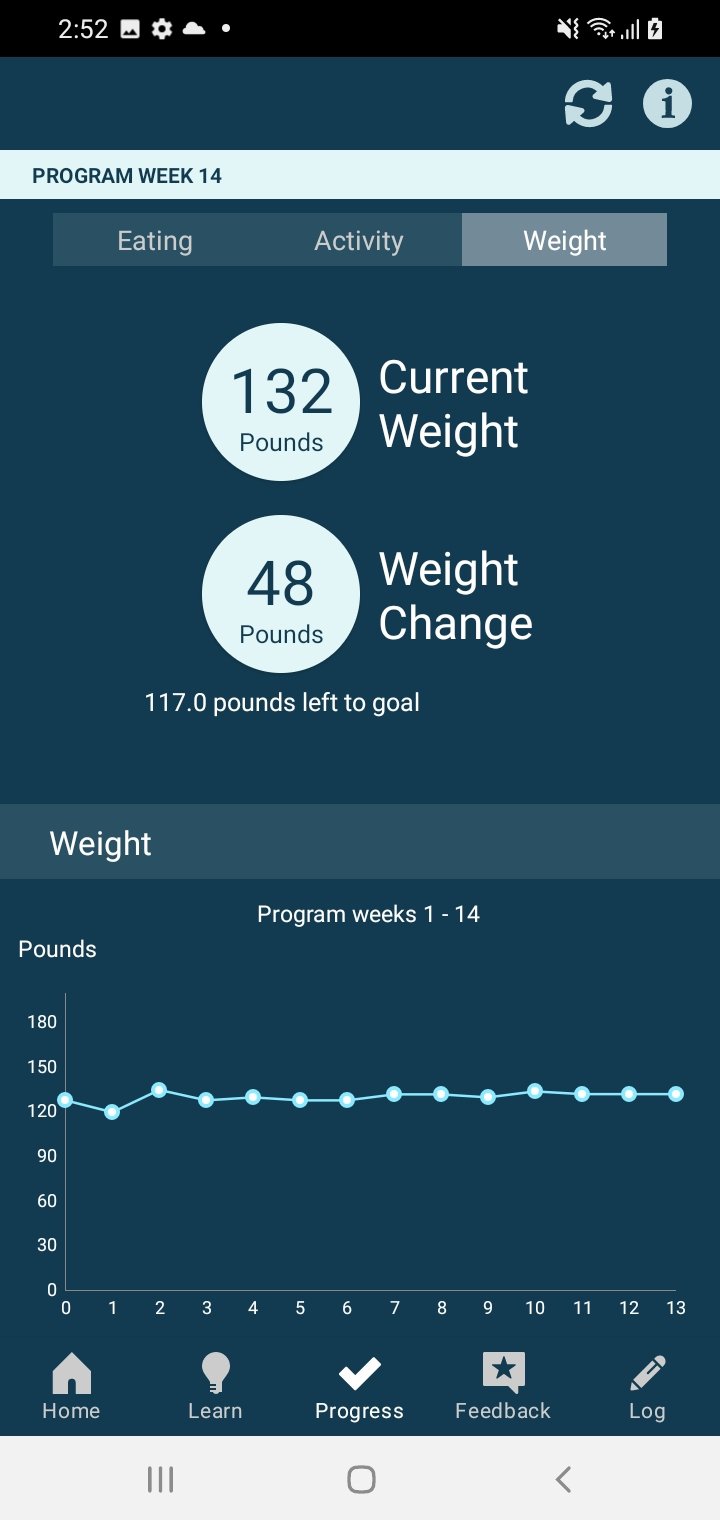720x1520 pixels.
Task: Open the settings gear in the status bar
Action: point(160,27)
